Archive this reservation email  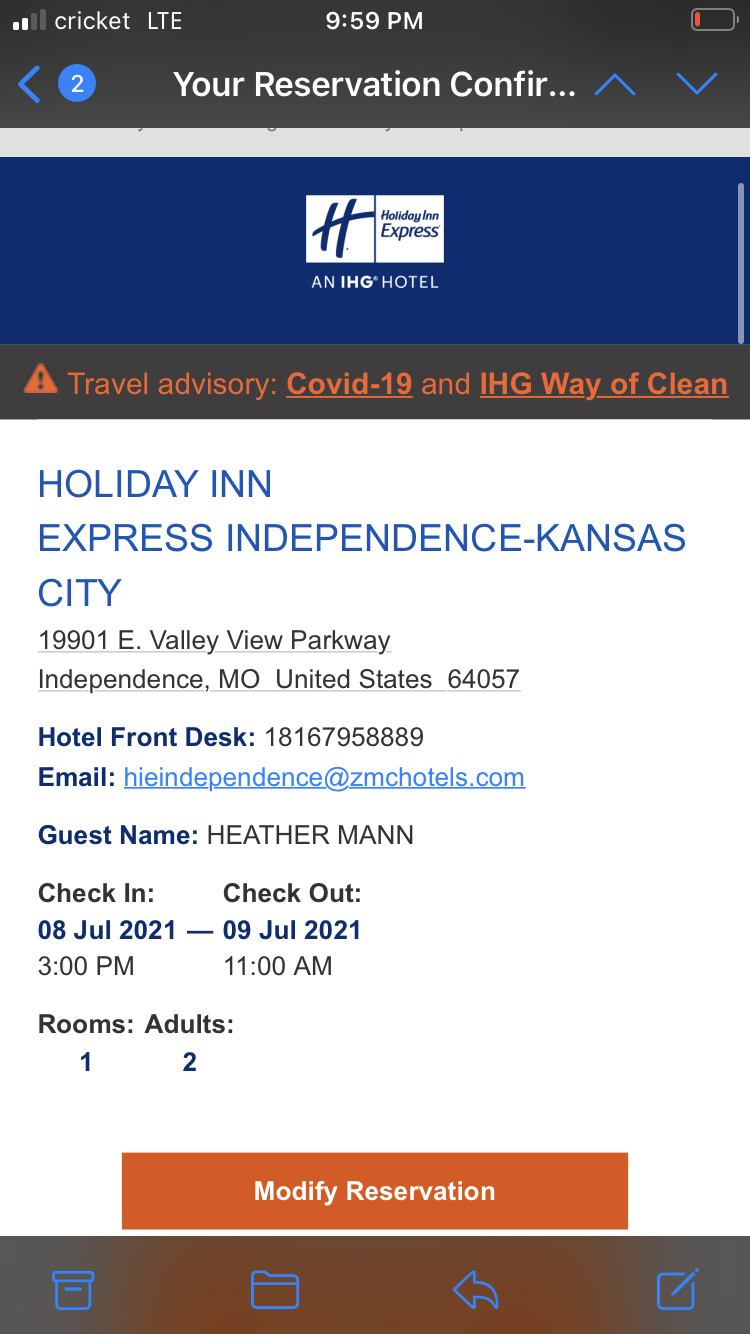73,1289
